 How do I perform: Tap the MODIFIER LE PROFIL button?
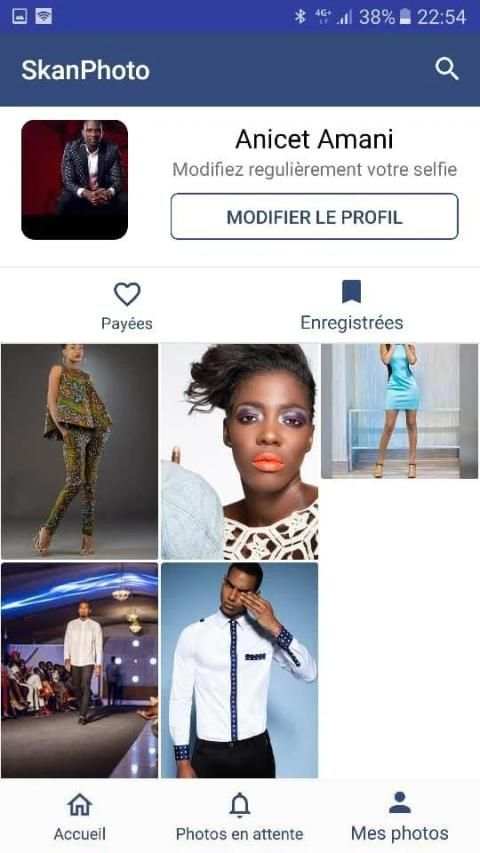[315, 217]
